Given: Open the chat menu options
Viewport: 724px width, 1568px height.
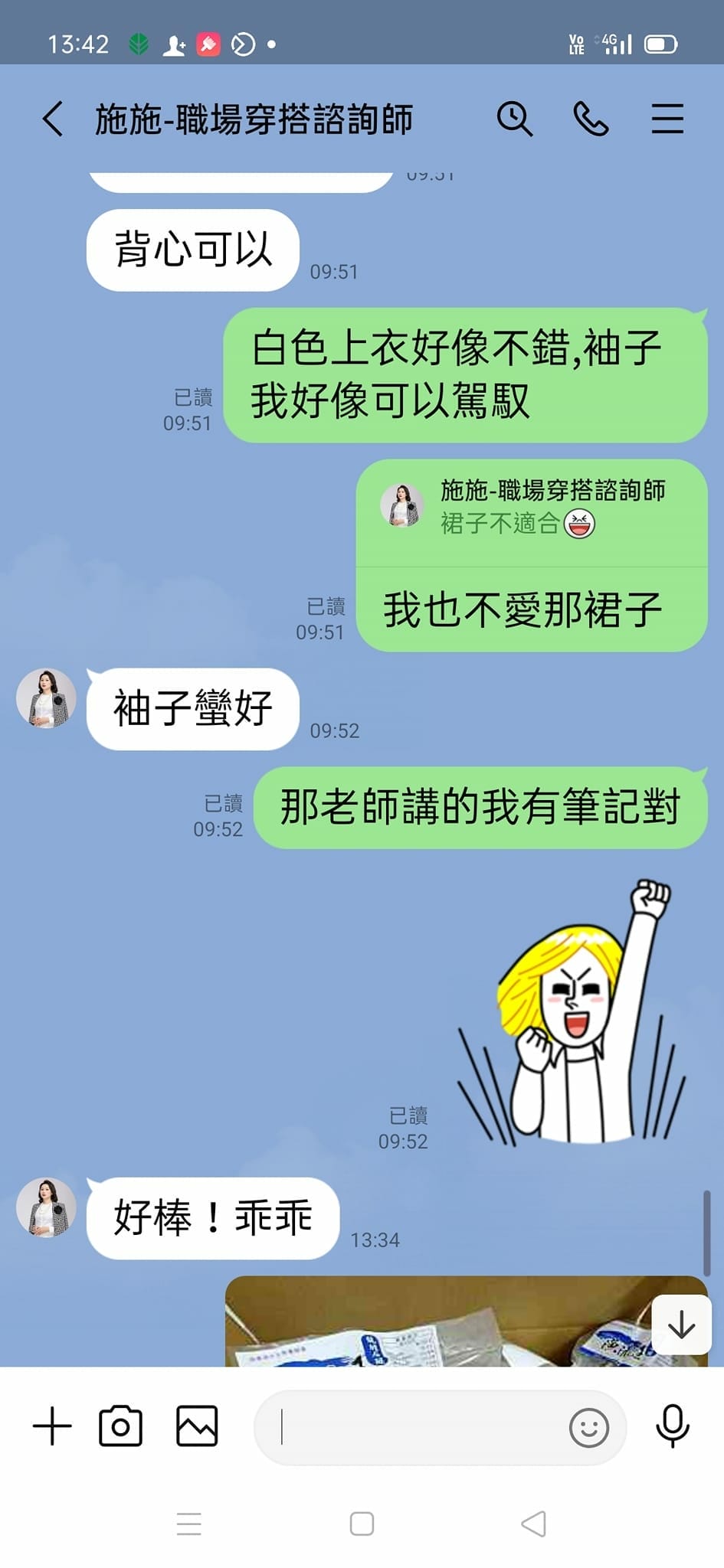Looking at the screenshot, I should [x=667, y=119].
